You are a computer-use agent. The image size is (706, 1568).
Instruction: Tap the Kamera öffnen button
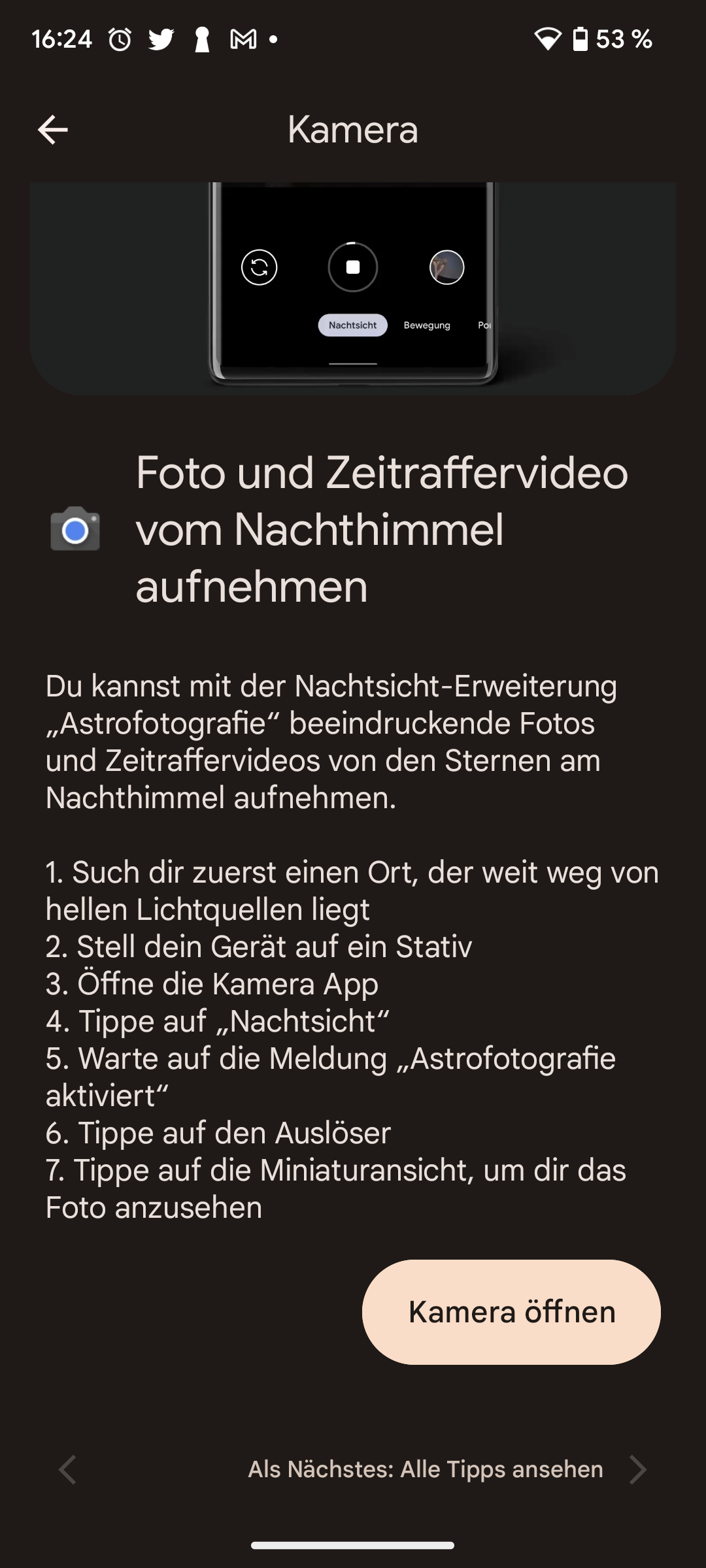(x=511, y=1312)
